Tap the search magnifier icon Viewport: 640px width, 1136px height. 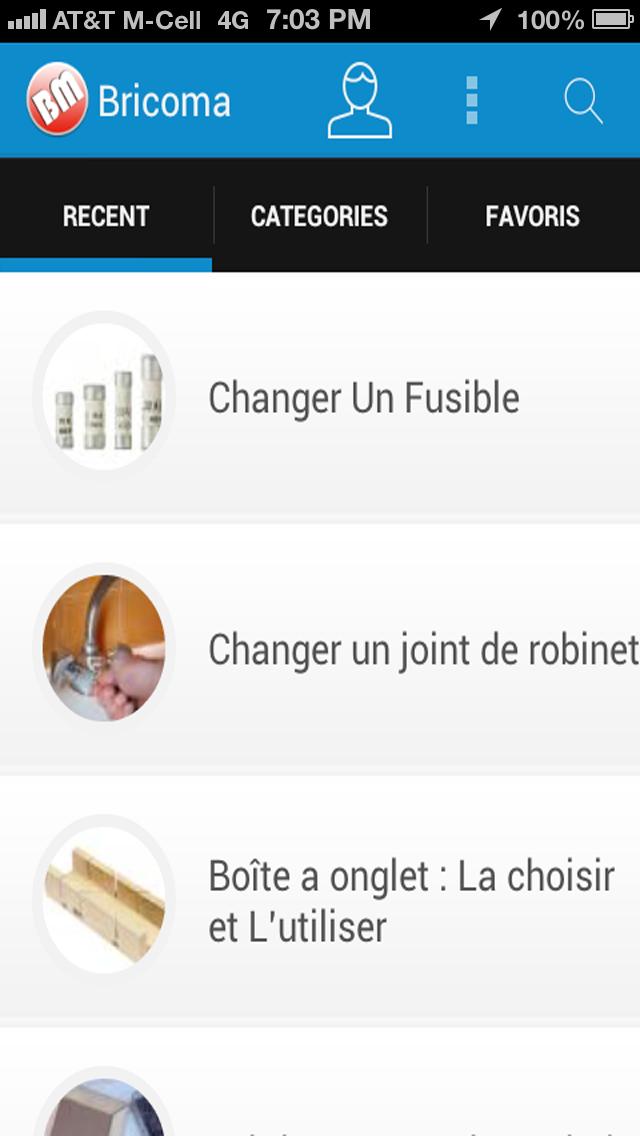(x=583, y=100)
